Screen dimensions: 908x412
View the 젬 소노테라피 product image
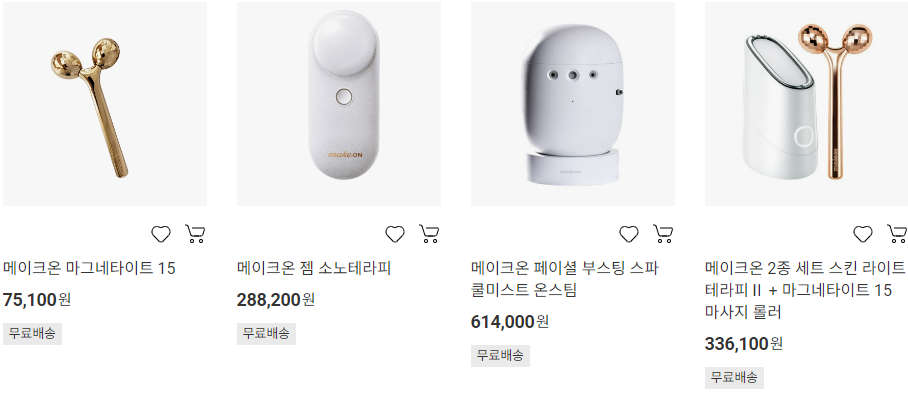(x=339, y=104)
